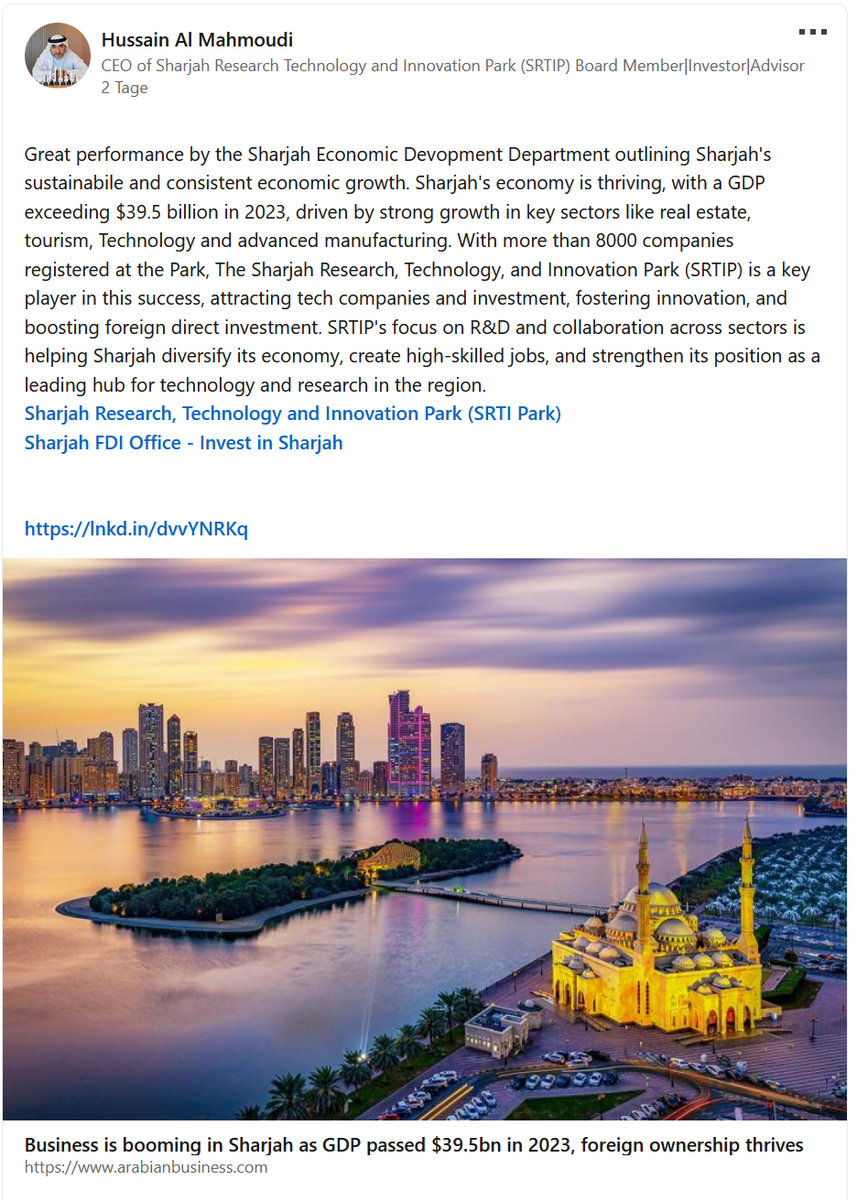This screenshot has width=857, height=1200.
Task: Open Hussain Al Mahmoudi's profile picture
Action: [57, 55]
